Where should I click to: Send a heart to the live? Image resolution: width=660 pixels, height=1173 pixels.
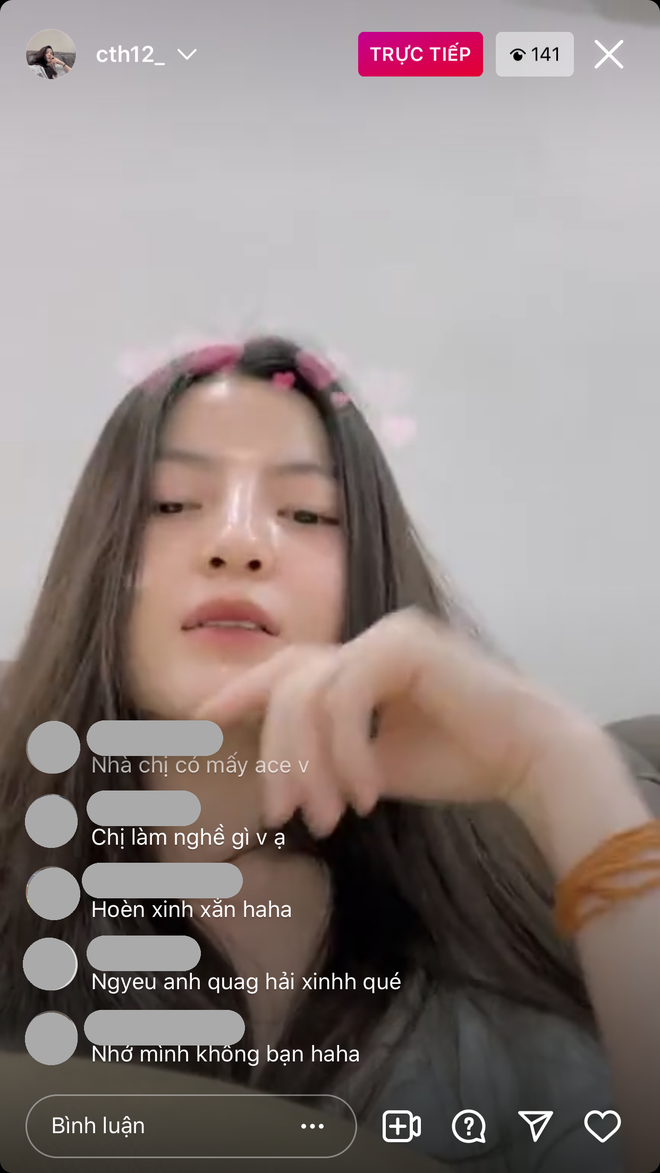[602, 1126]
